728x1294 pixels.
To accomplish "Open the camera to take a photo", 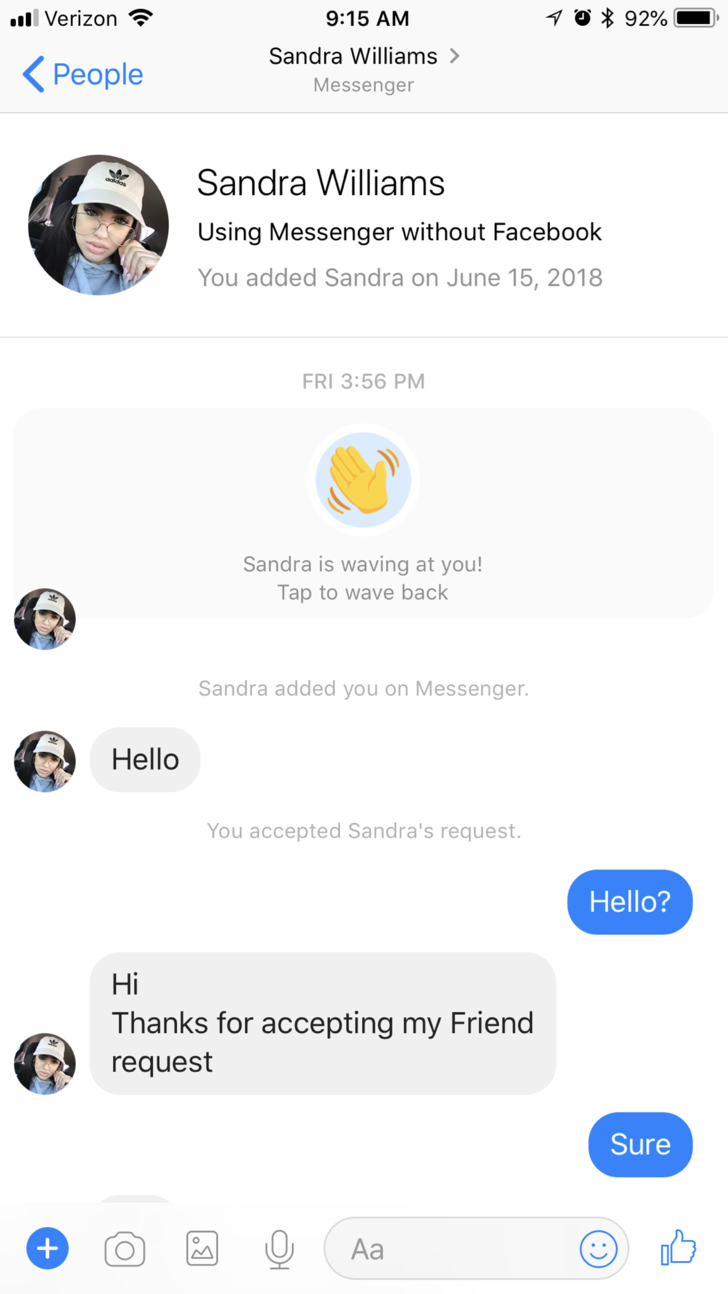I will pos(125,1249).
